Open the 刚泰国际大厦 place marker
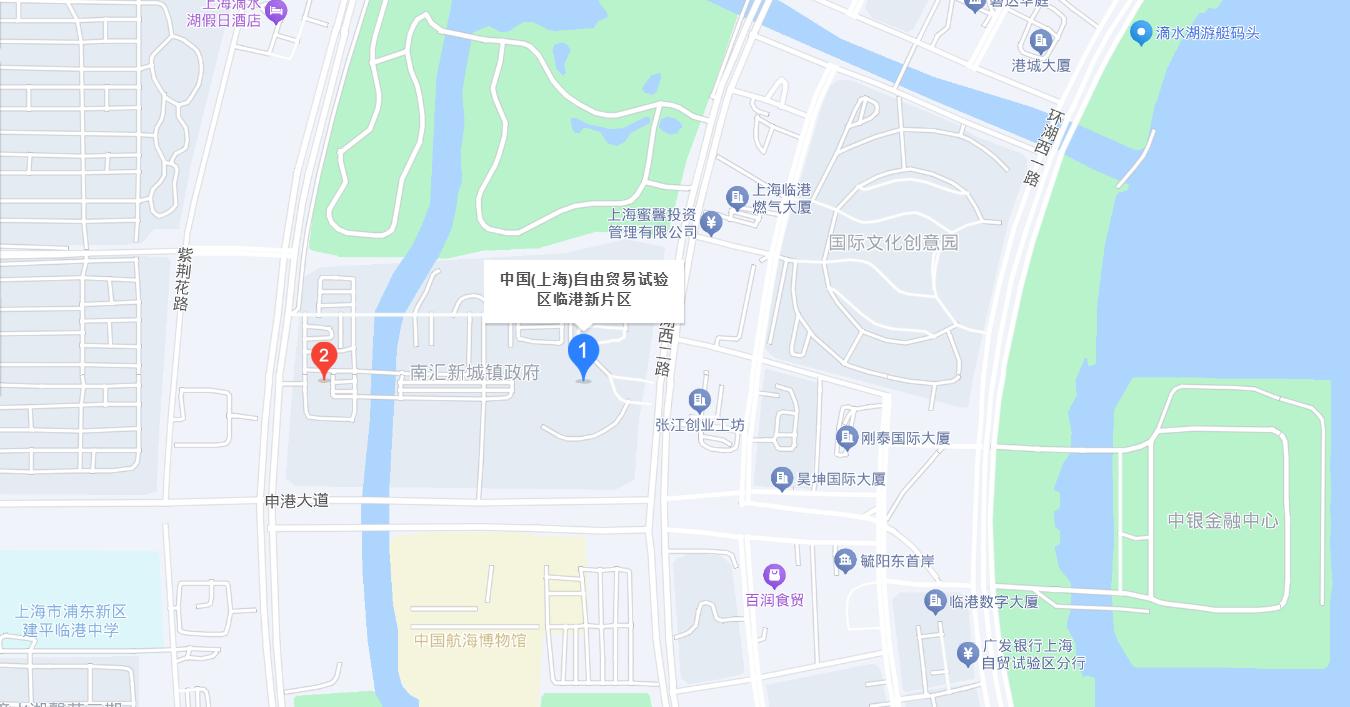Image resolution: width=1350 pixels, height=707 pixels. (x=847, y=437)
